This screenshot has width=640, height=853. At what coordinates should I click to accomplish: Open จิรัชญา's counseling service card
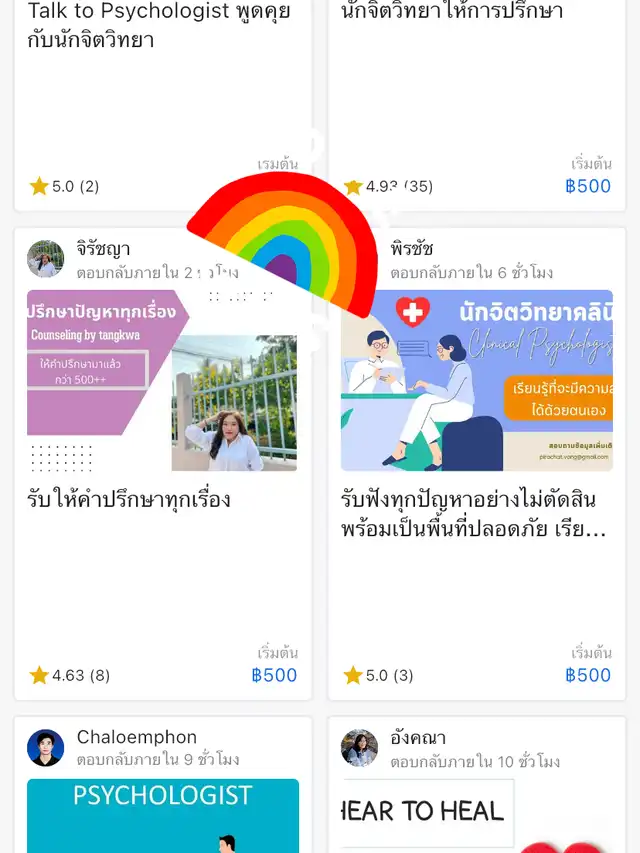point(162,497)
